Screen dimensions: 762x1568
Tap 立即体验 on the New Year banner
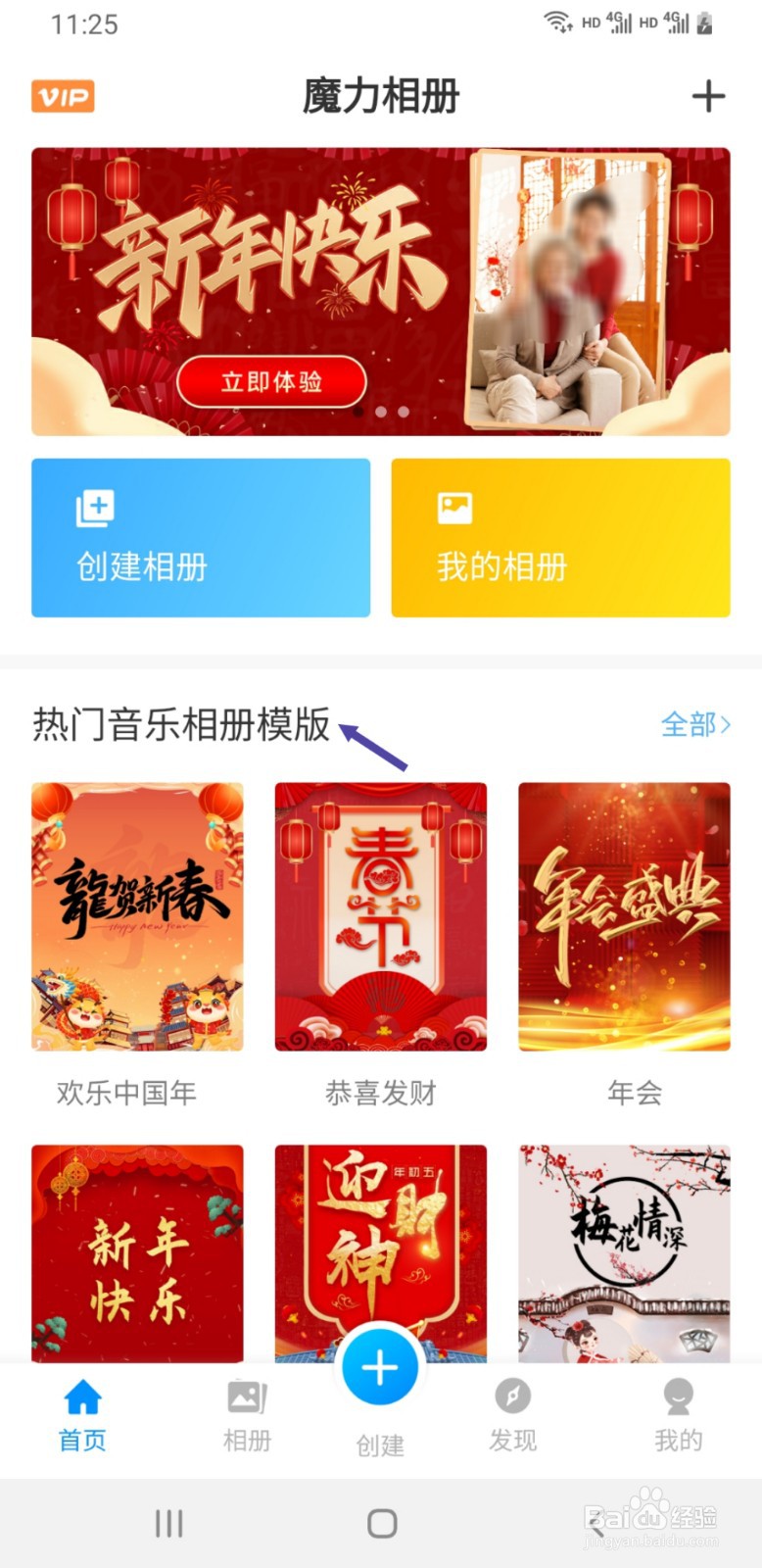(x=272, y=382)
